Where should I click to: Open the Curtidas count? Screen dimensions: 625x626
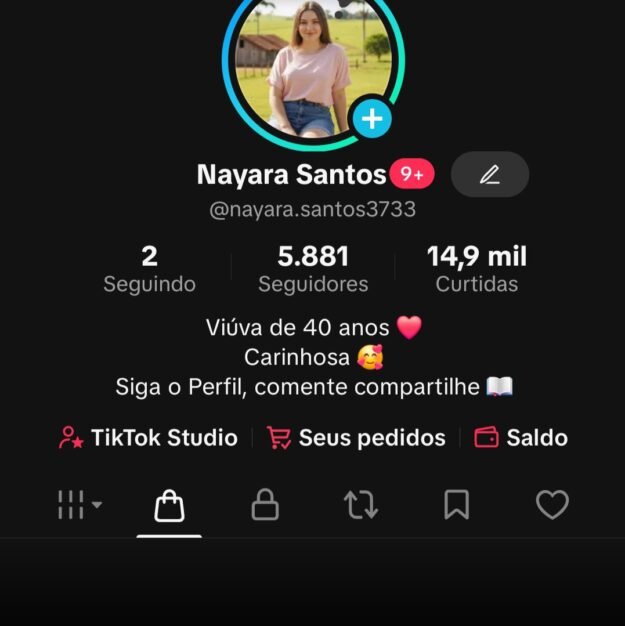click(477, 269)
